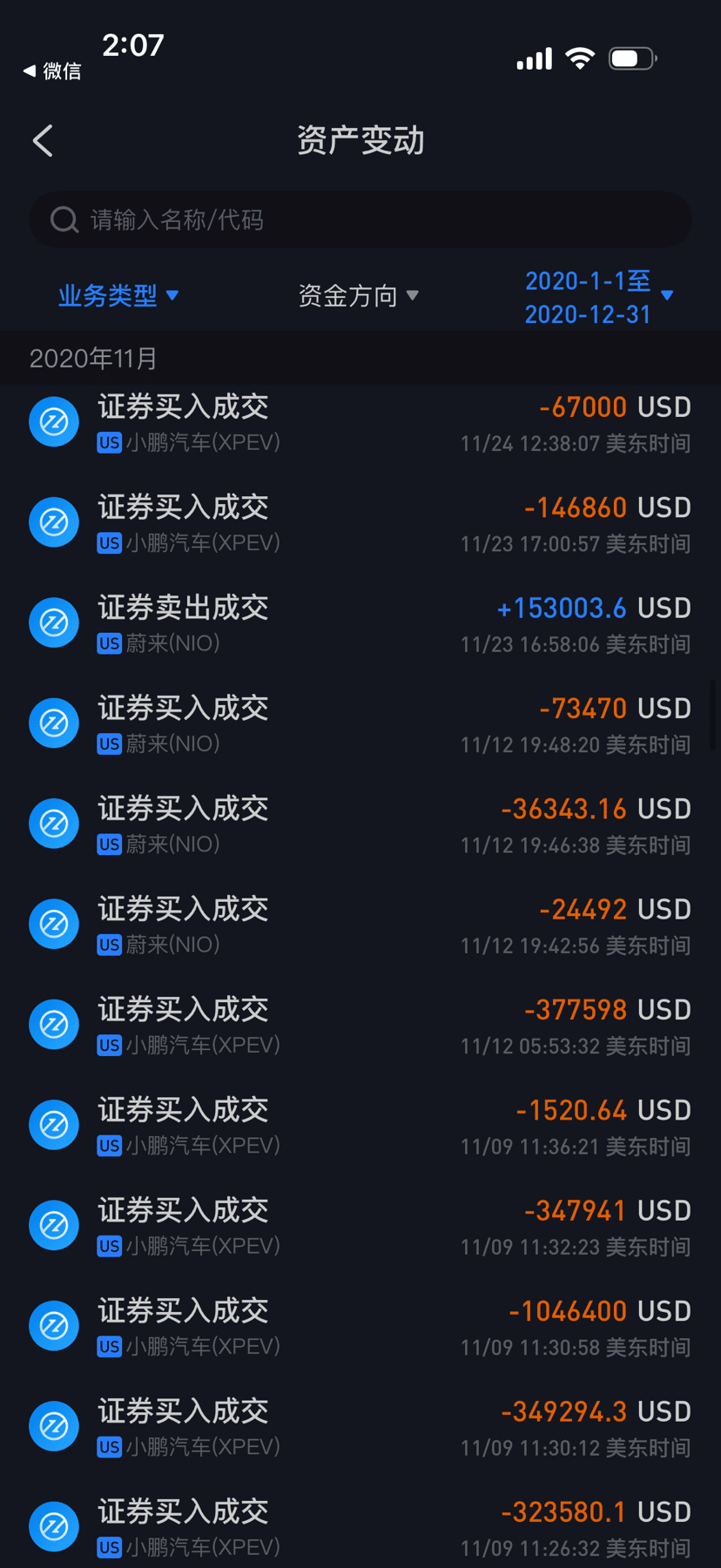View the -24492 USD NIO buy record
The height and width of the screenshot is (1568, 721).
(x=360, y=925)
